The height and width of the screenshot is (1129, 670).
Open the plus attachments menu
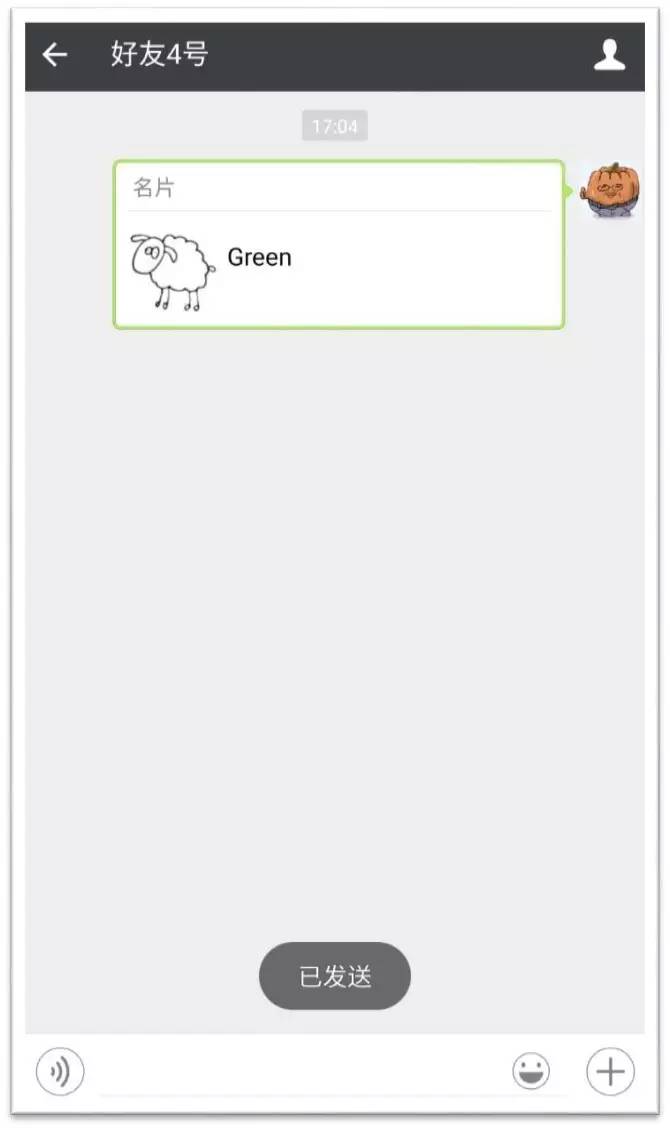610,1072
